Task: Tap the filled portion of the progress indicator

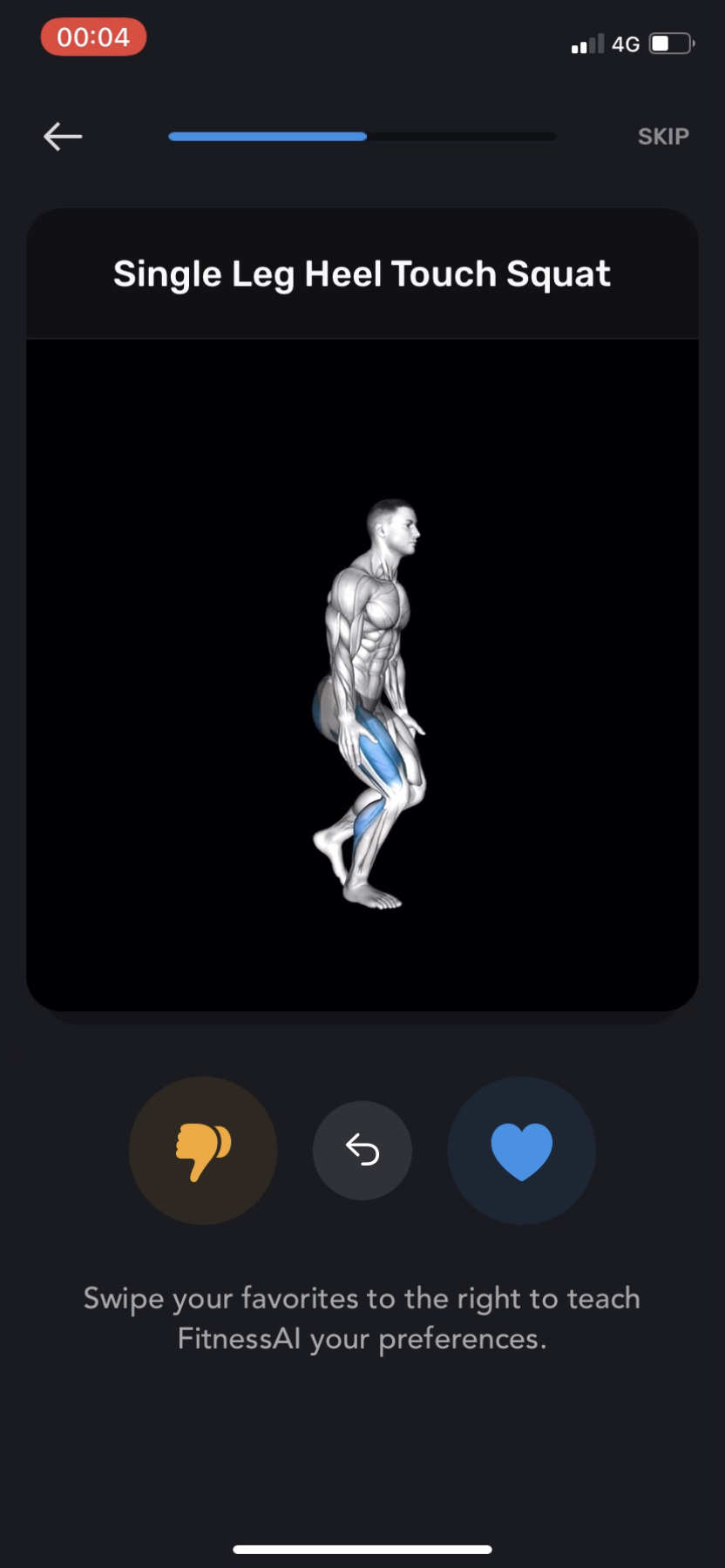Action: pos(266,136)
